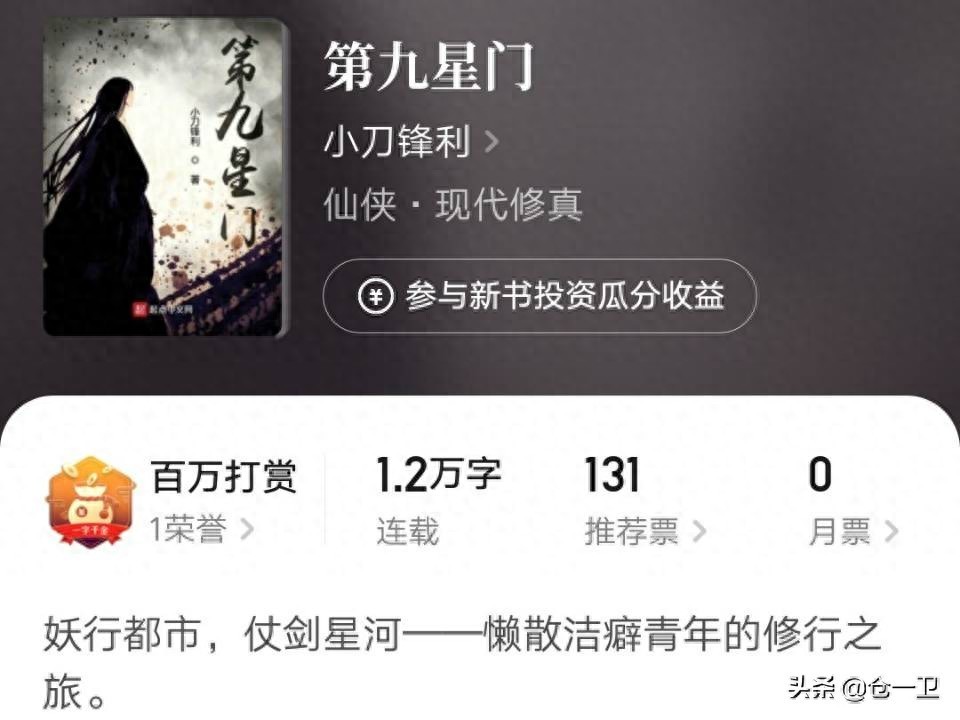960x720 pixels.
Task: Tap the 第九星门 book cover
Action: 165,178
